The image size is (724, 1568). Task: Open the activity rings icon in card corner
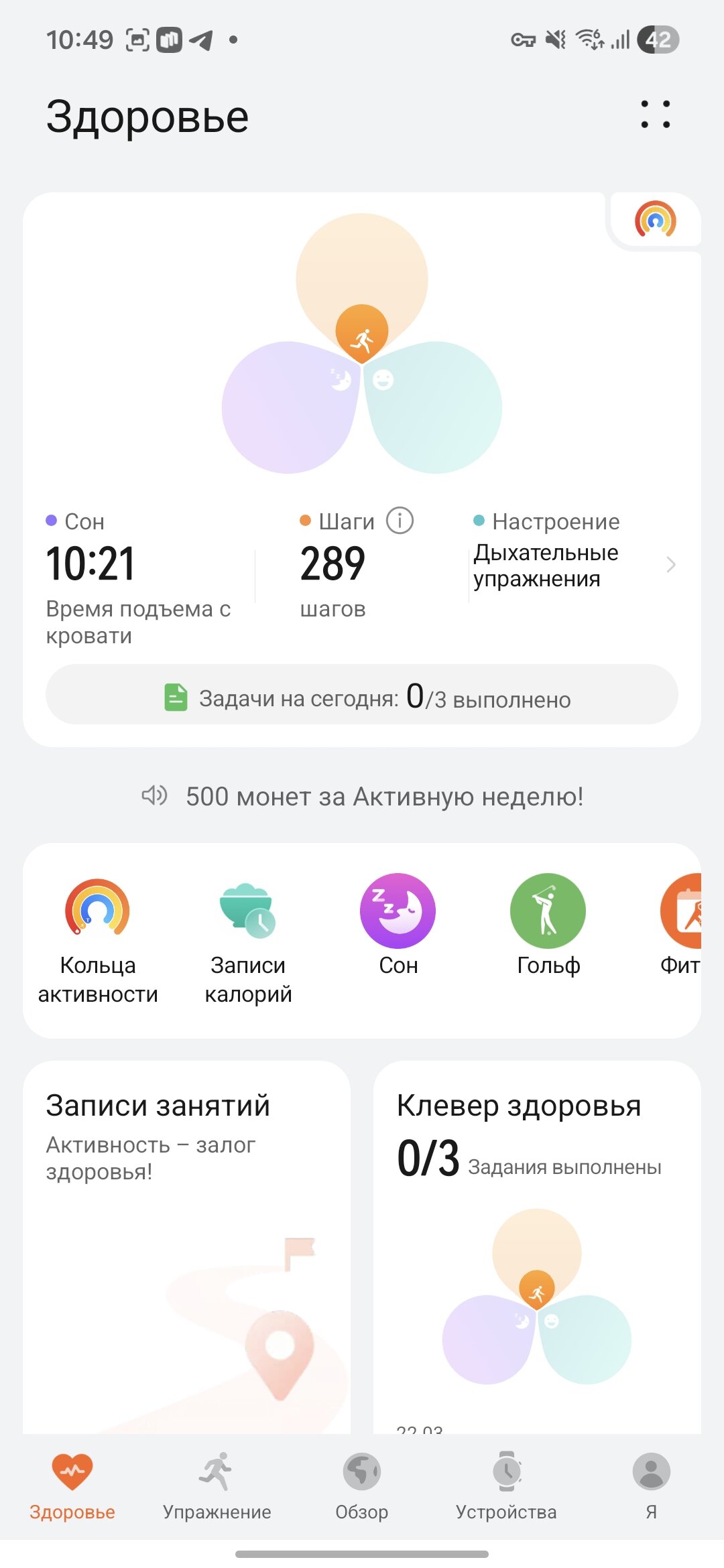[x=655, y=220]
